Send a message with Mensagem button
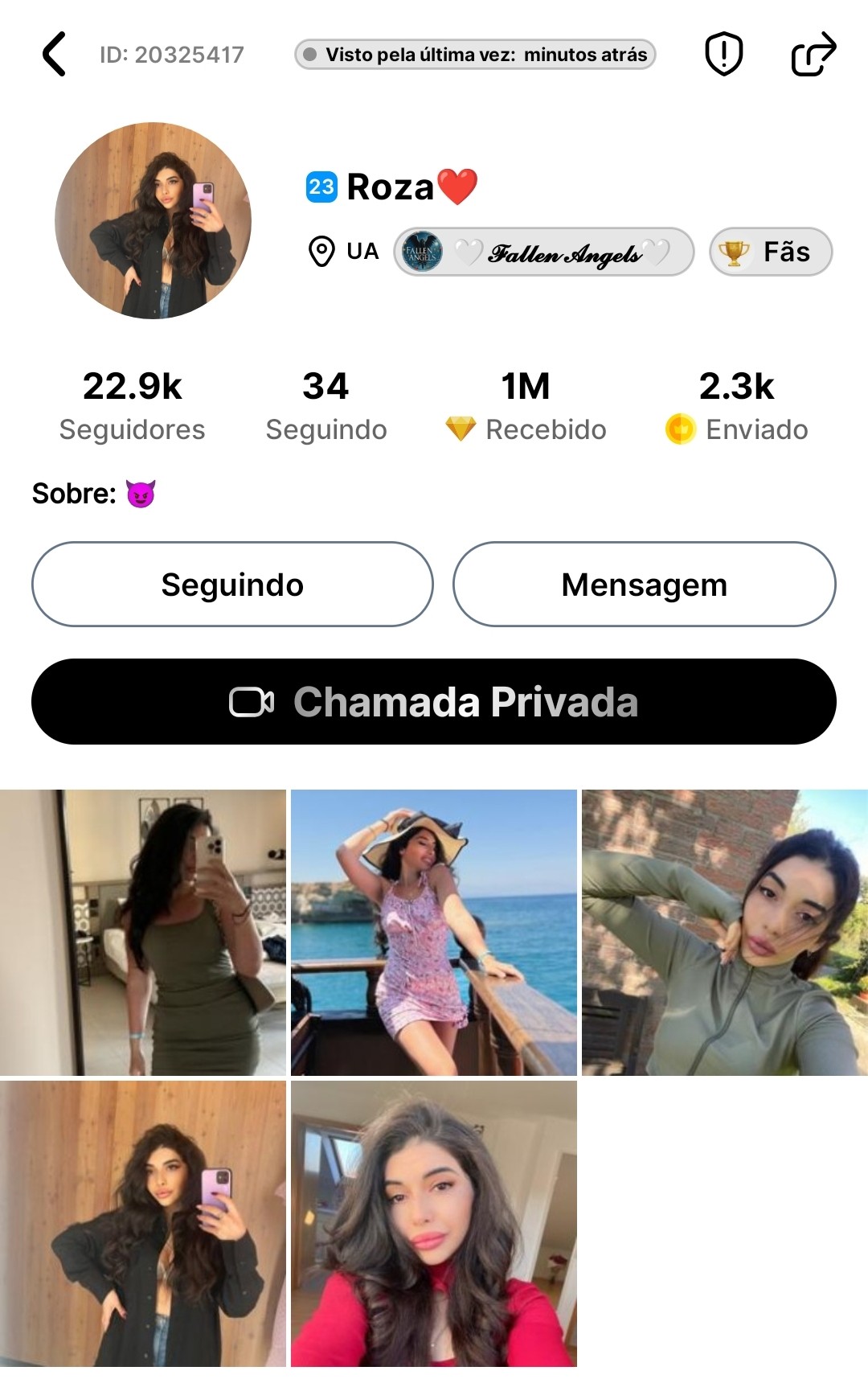Screen dimensions: 868x1379 [x=644, y=585]
